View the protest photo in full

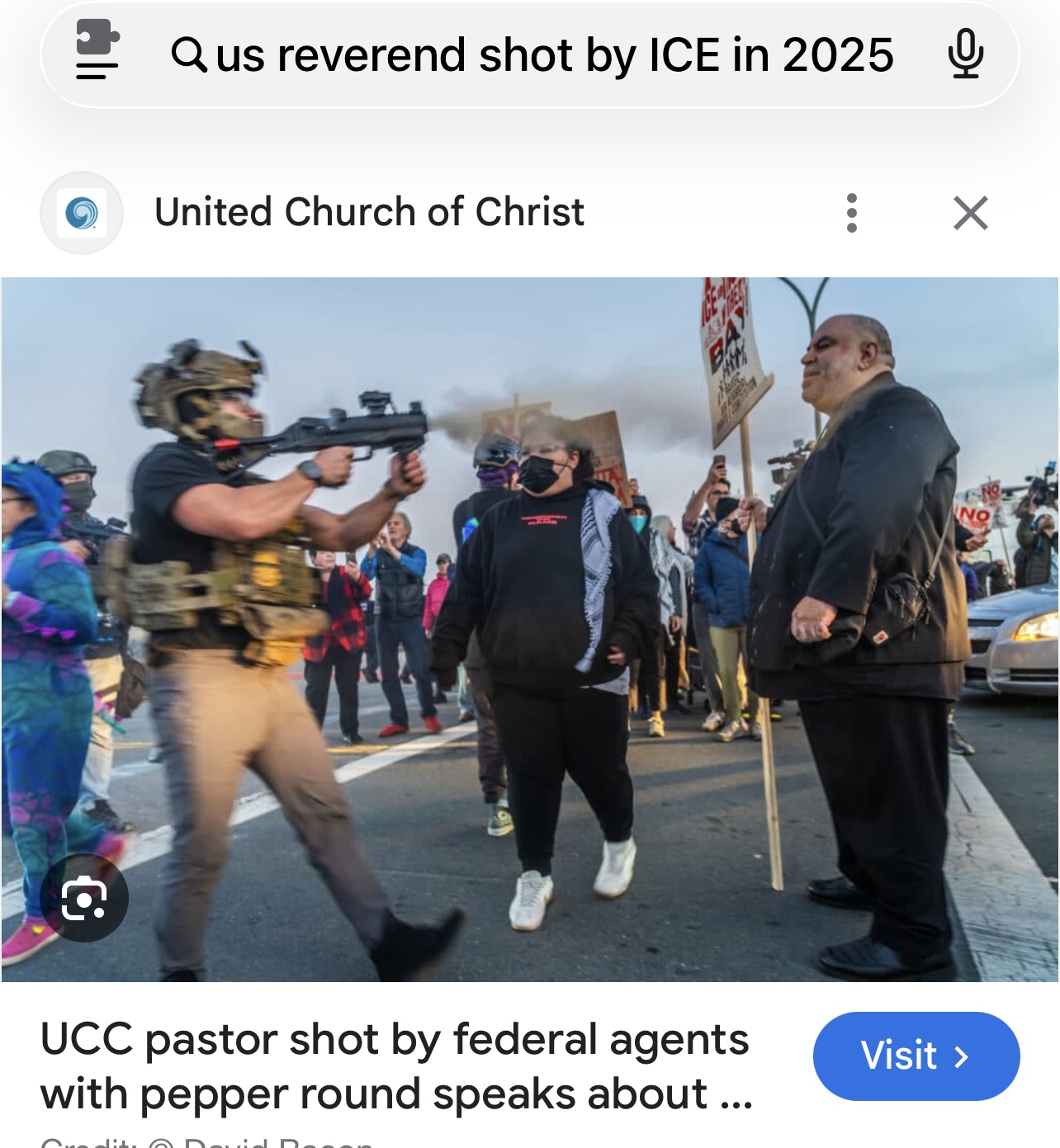click(x=528, y=629)
